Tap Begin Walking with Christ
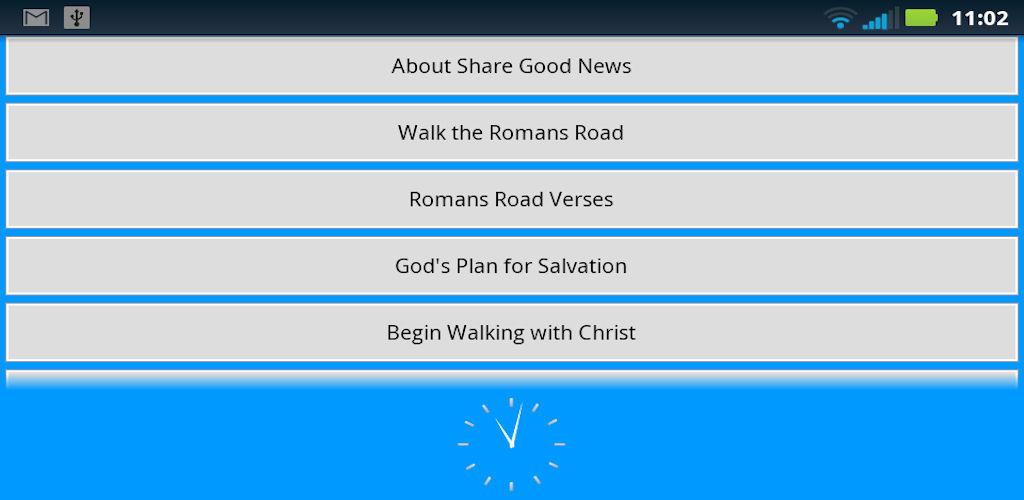 (511, 332)
